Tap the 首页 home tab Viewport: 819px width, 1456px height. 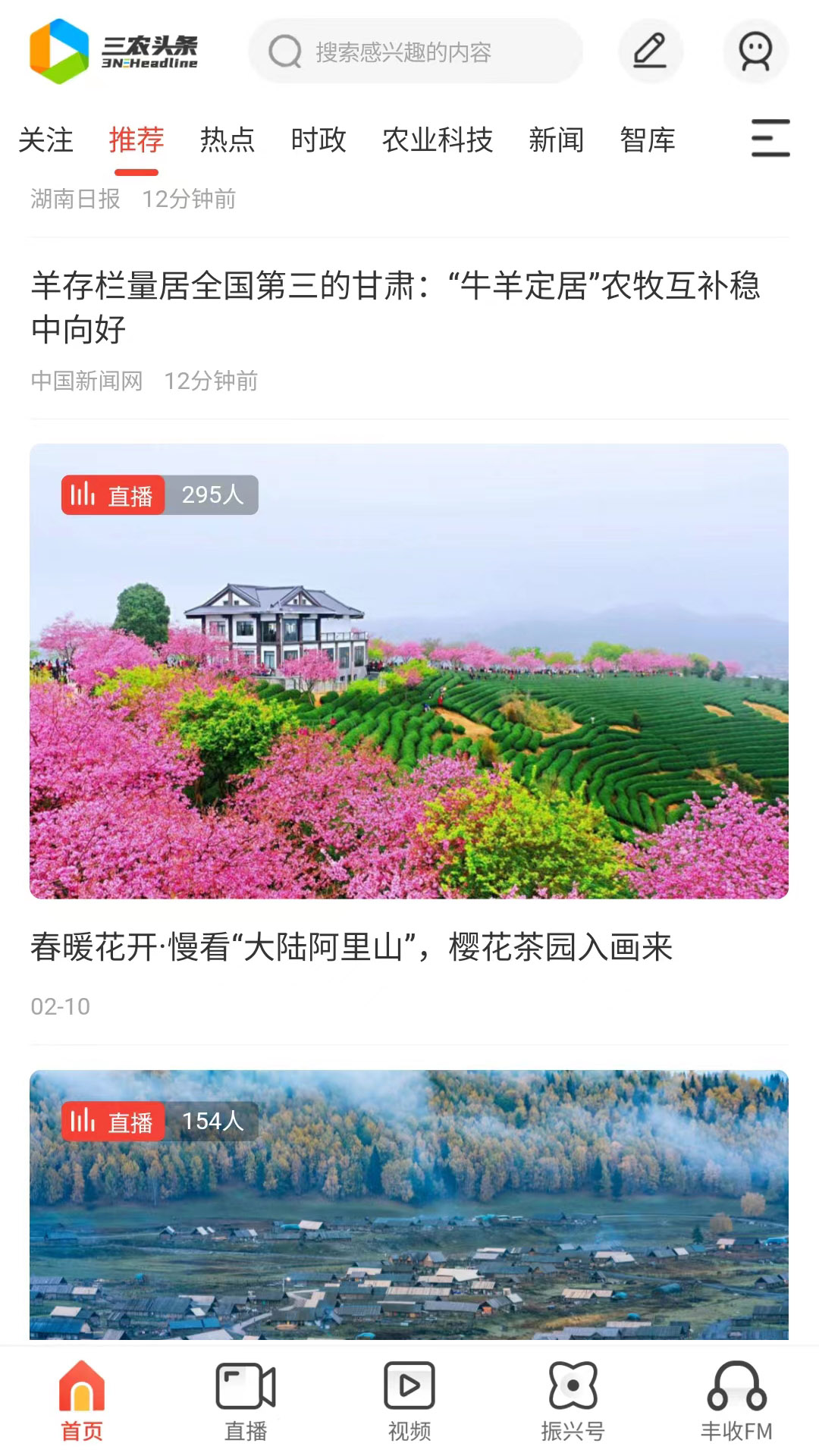[82, 1401]
